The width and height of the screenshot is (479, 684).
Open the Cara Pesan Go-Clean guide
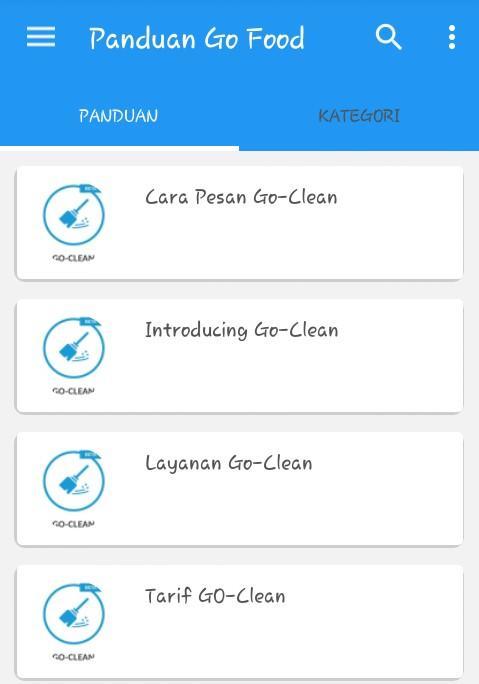point(240,223)
